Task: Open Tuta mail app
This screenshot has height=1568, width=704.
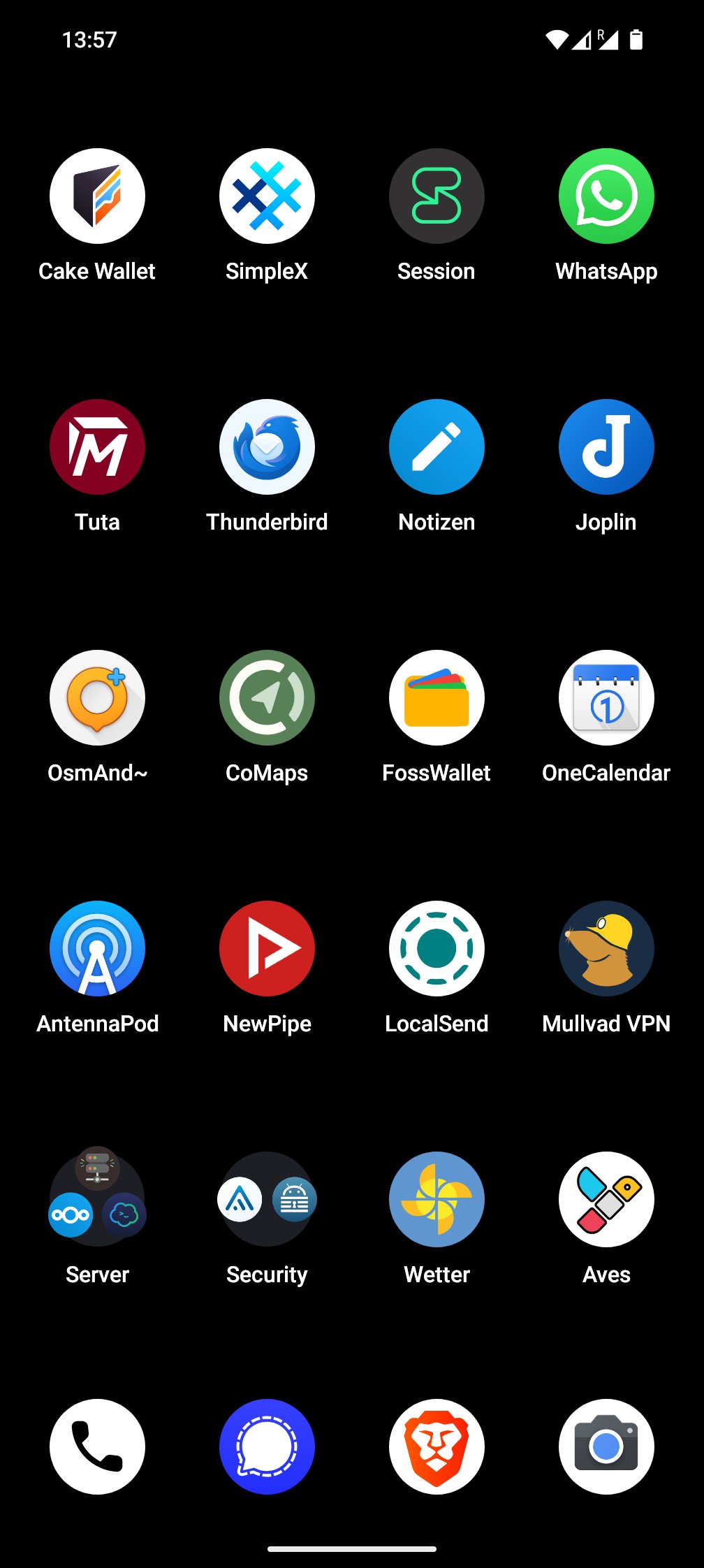Action: click(x=97, y=447)
